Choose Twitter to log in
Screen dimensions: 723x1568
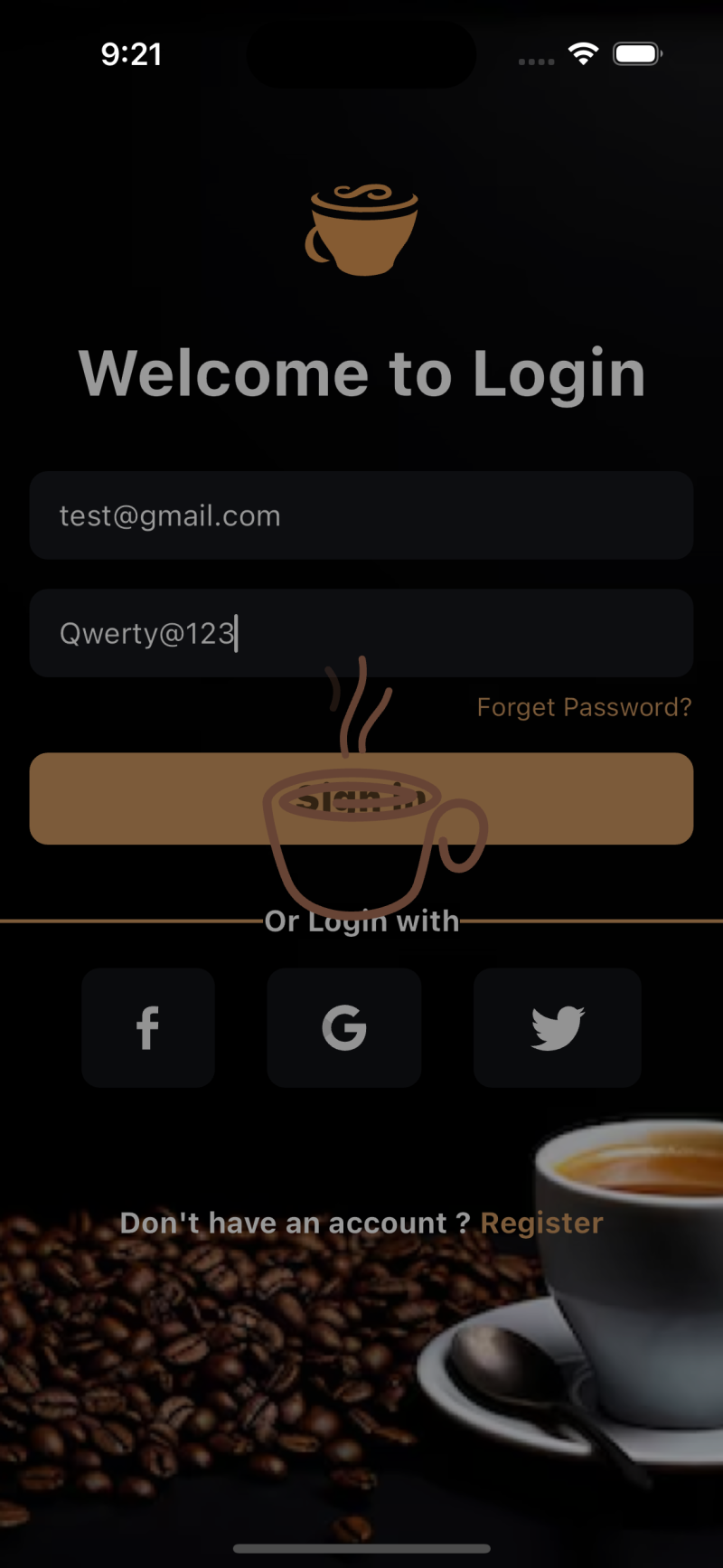pyautogui.click(x=558, y=1028)
